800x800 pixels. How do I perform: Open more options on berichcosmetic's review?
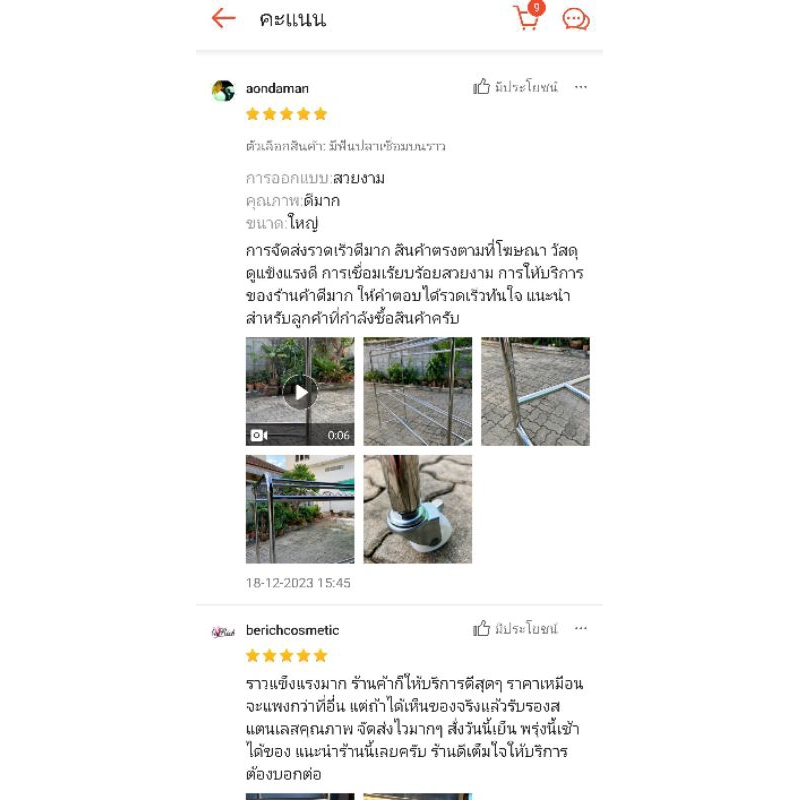(581, 629)
